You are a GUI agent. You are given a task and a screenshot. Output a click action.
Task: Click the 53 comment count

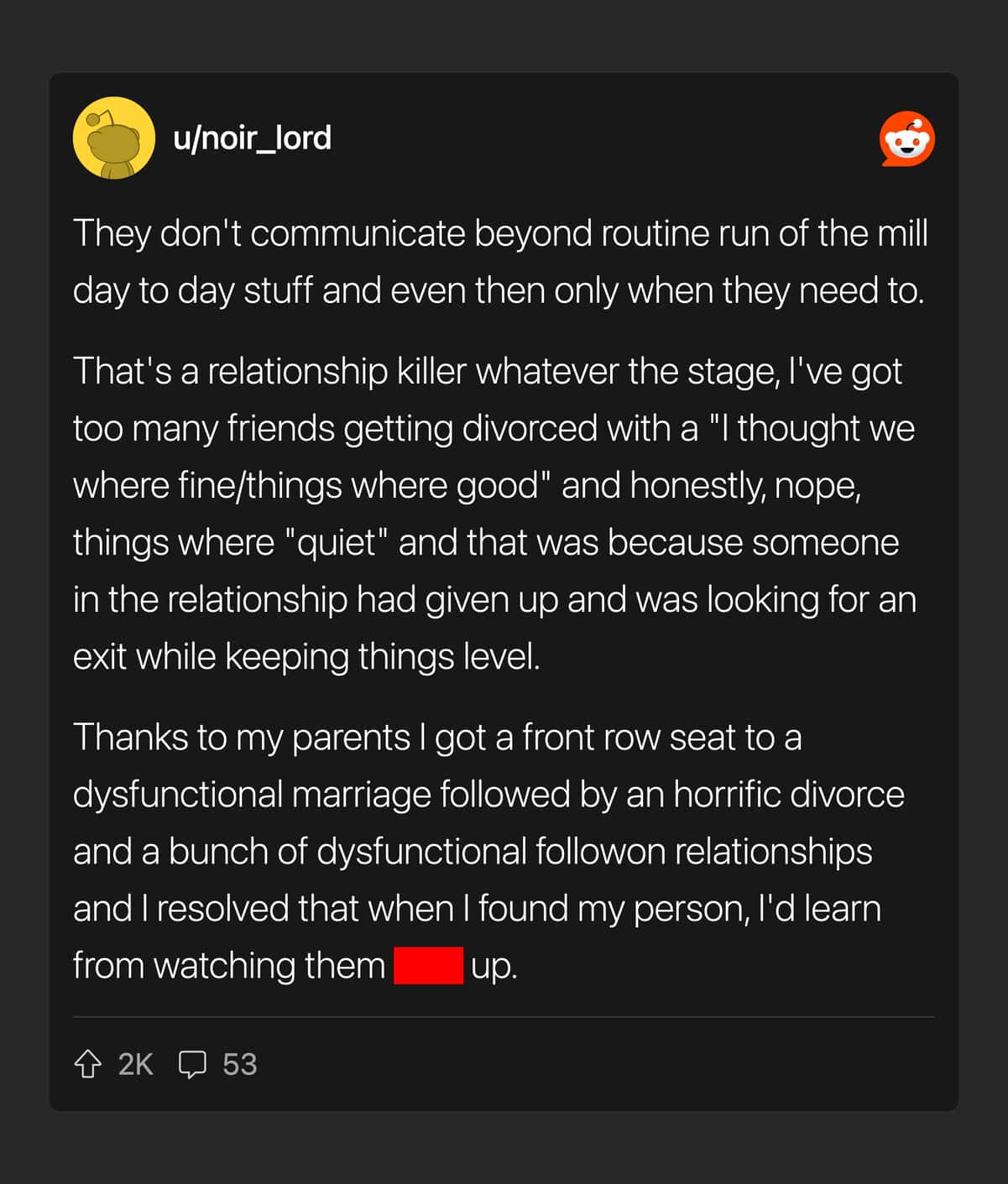pyautogui.click(x=239, y=1064)
